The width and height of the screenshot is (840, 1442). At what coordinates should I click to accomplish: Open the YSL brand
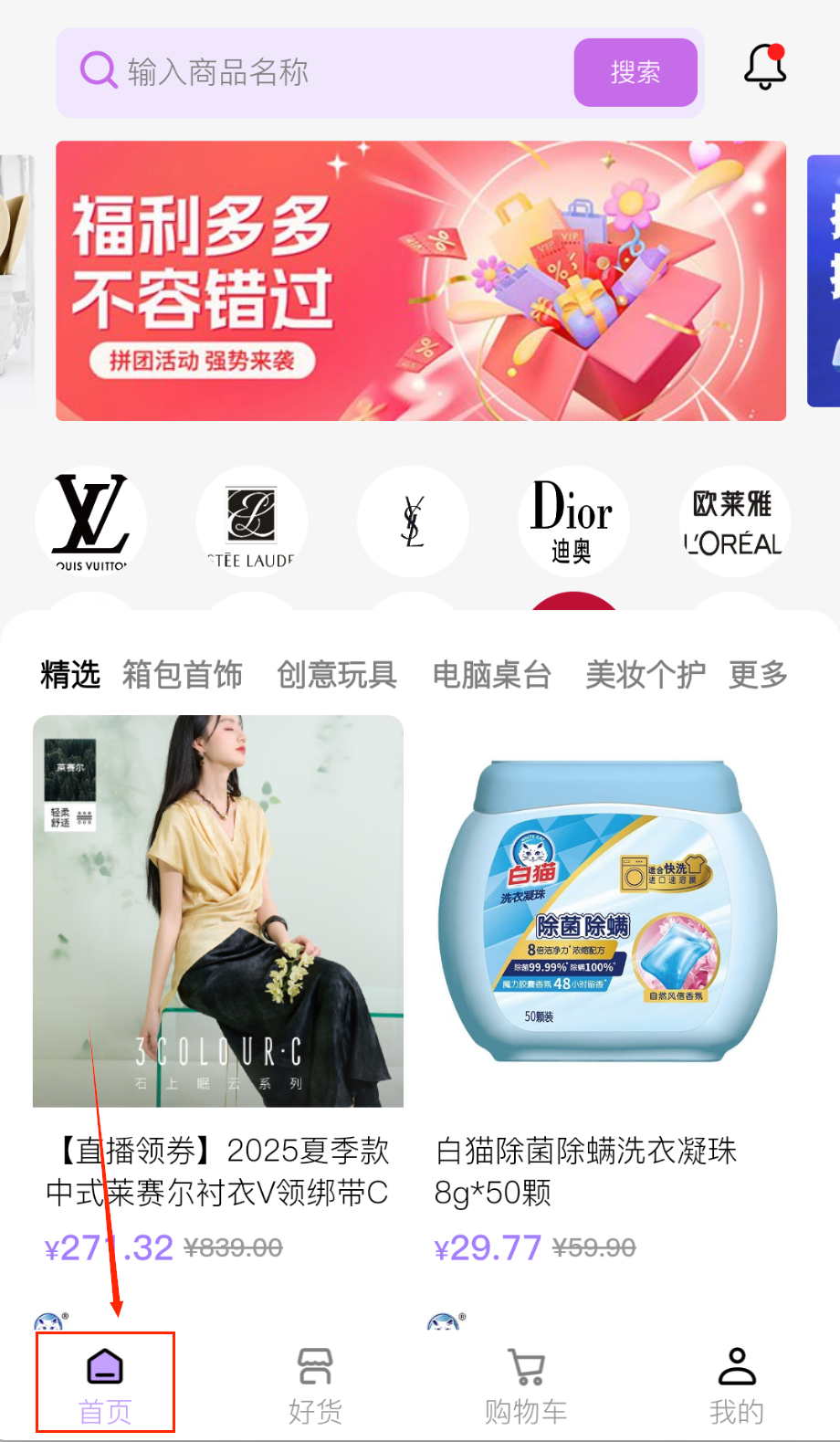coord(413,521)
